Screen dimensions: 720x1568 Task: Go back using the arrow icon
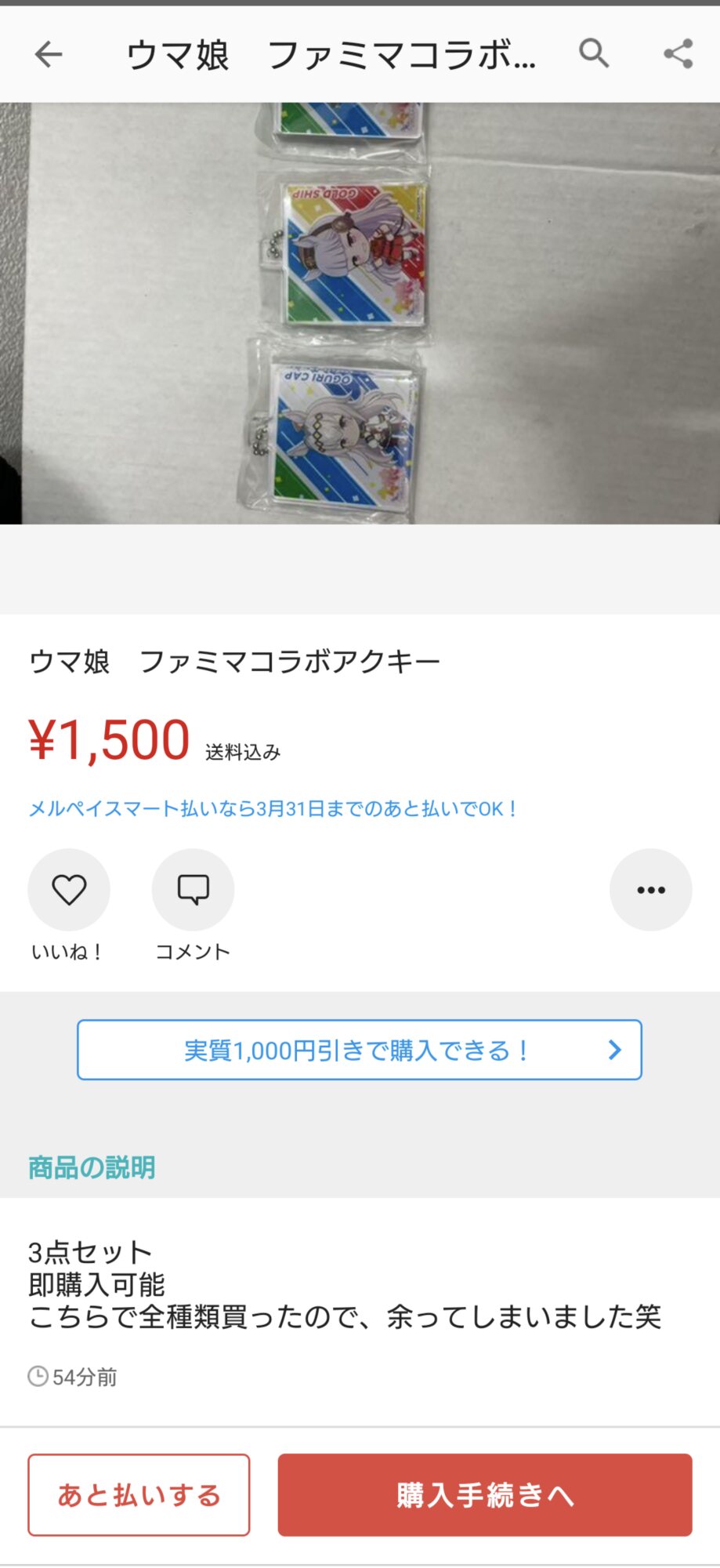click(x=49, y=54)
